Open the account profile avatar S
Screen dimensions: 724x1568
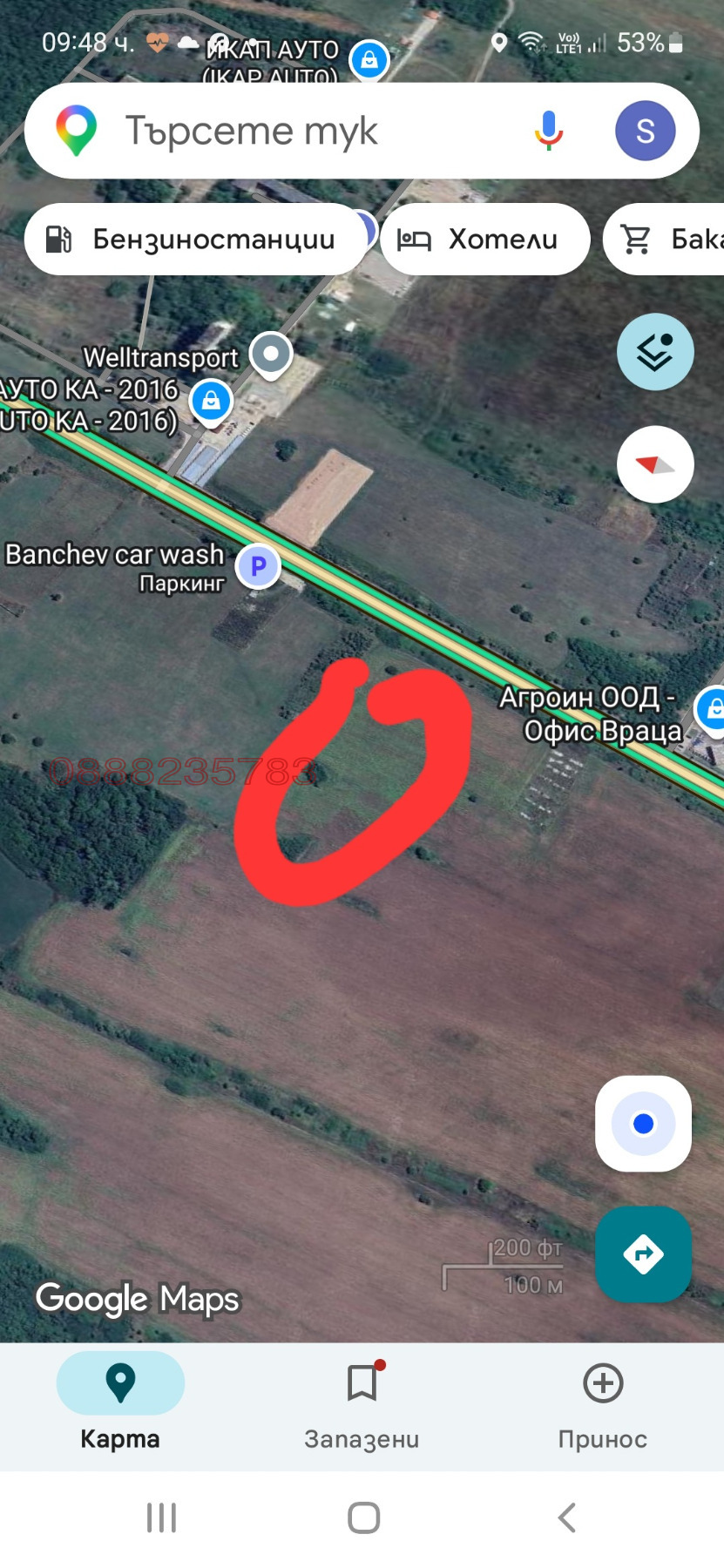pyautogui.click(x=645, y=132)
